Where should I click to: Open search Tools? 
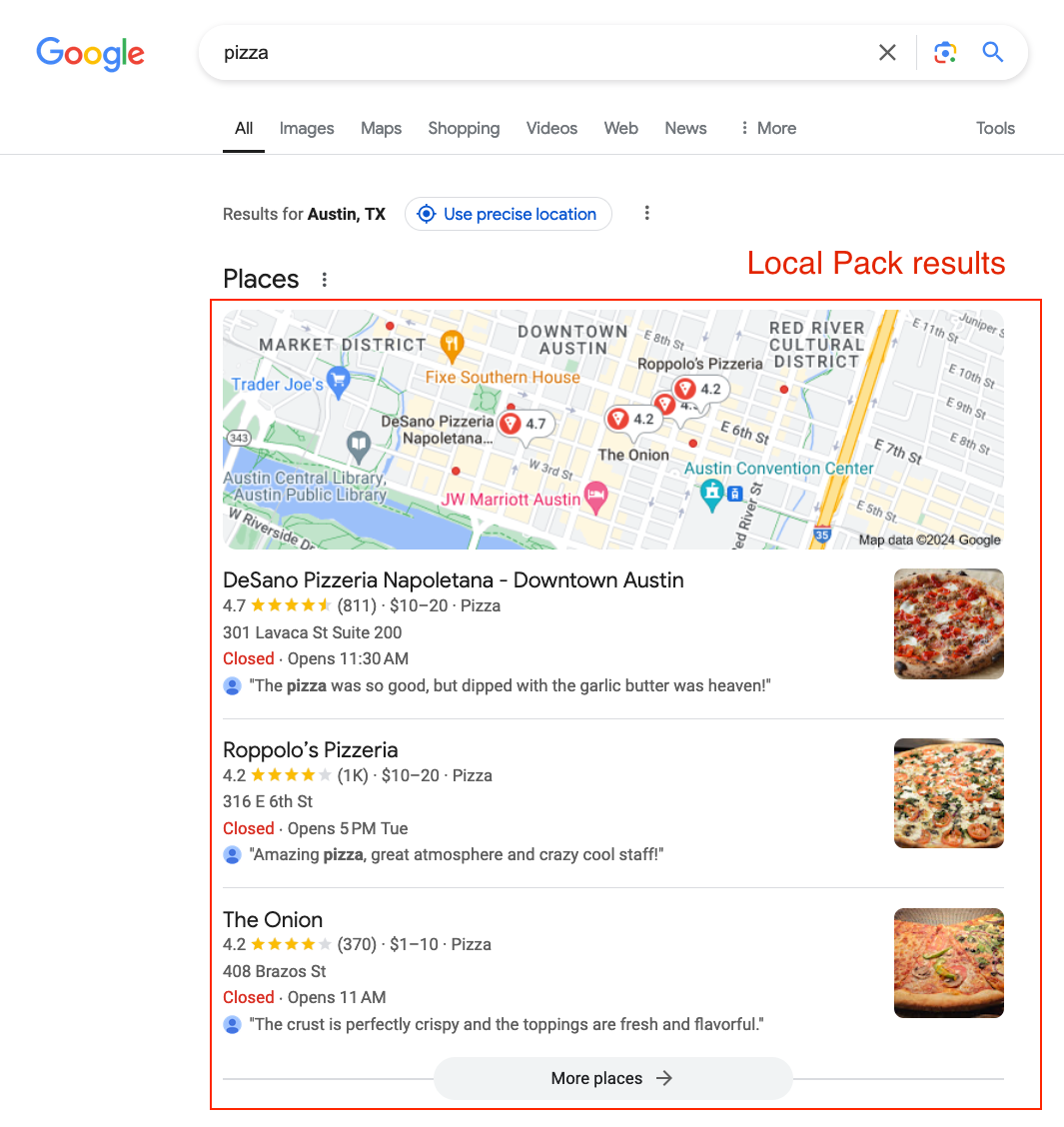click(x=995, y=128)
